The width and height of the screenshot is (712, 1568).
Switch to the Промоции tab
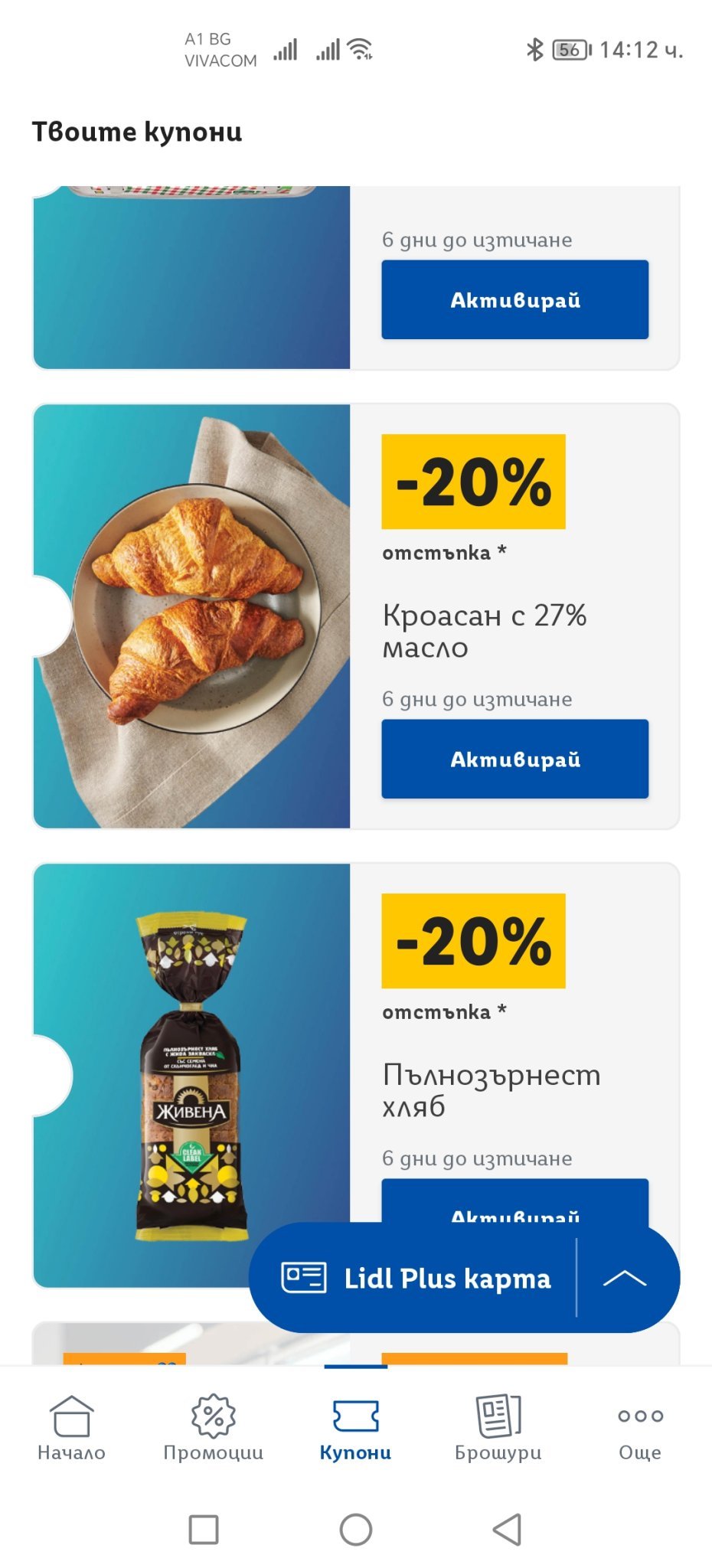tap(213, 1428)
